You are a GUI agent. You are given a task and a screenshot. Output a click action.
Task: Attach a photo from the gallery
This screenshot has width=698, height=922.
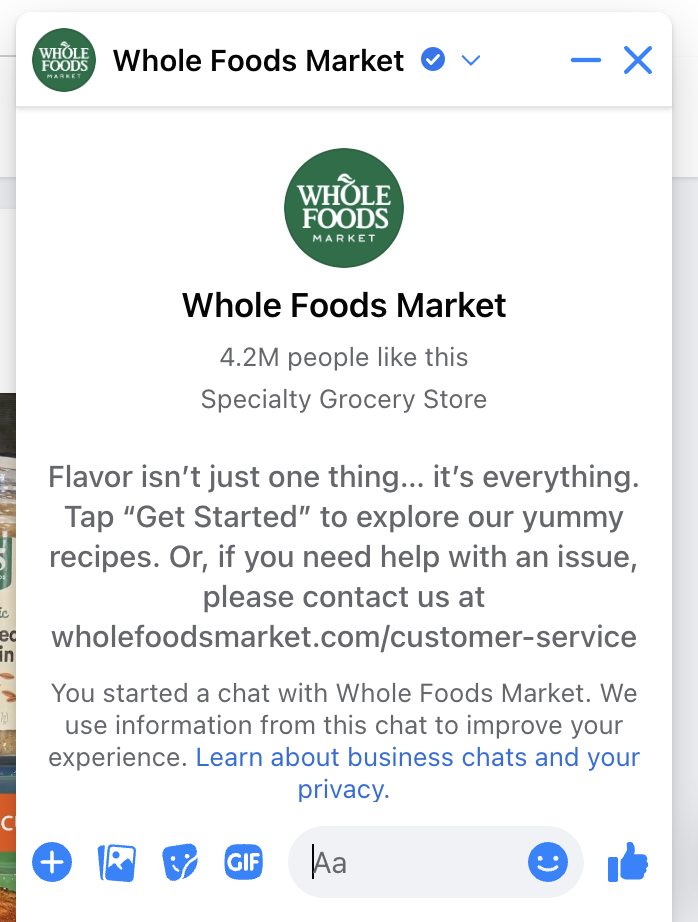click(x=116, y=861)
